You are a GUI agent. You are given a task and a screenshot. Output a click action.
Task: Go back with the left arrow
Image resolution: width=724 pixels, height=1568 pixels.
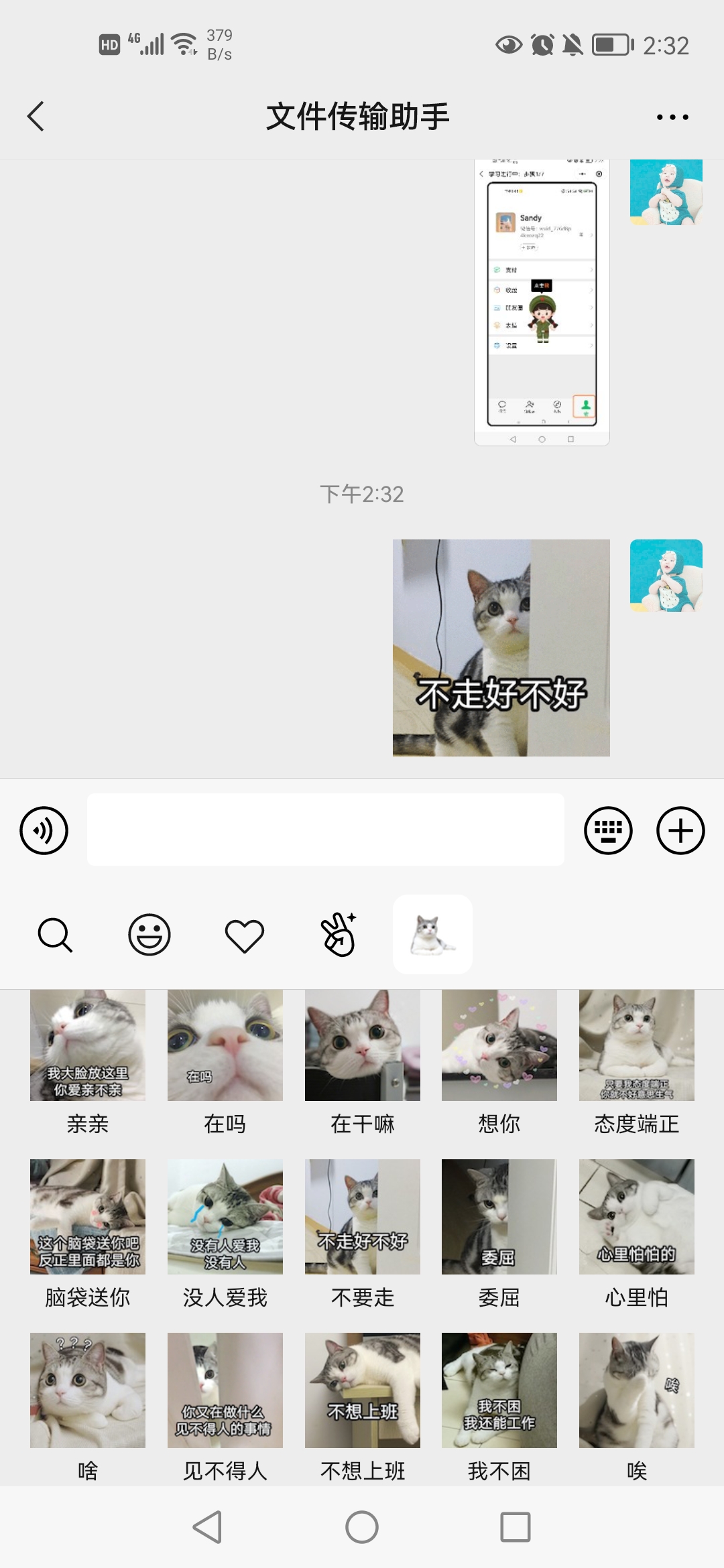tap(36, 115)
